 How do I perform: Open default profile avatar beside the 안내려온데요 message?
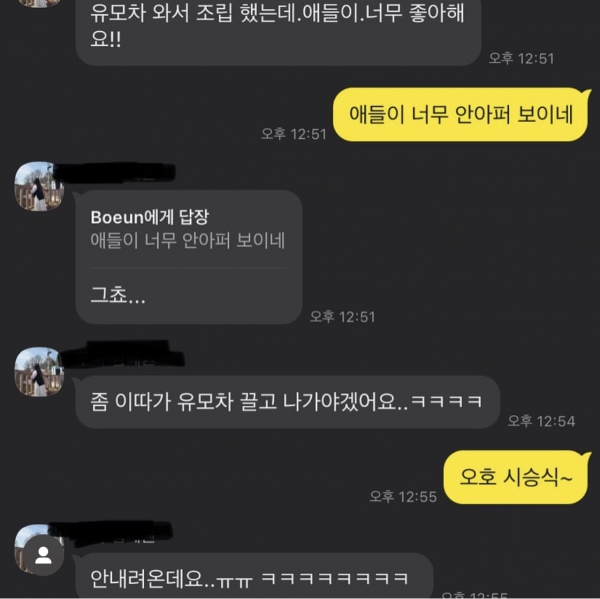[42, 556]
